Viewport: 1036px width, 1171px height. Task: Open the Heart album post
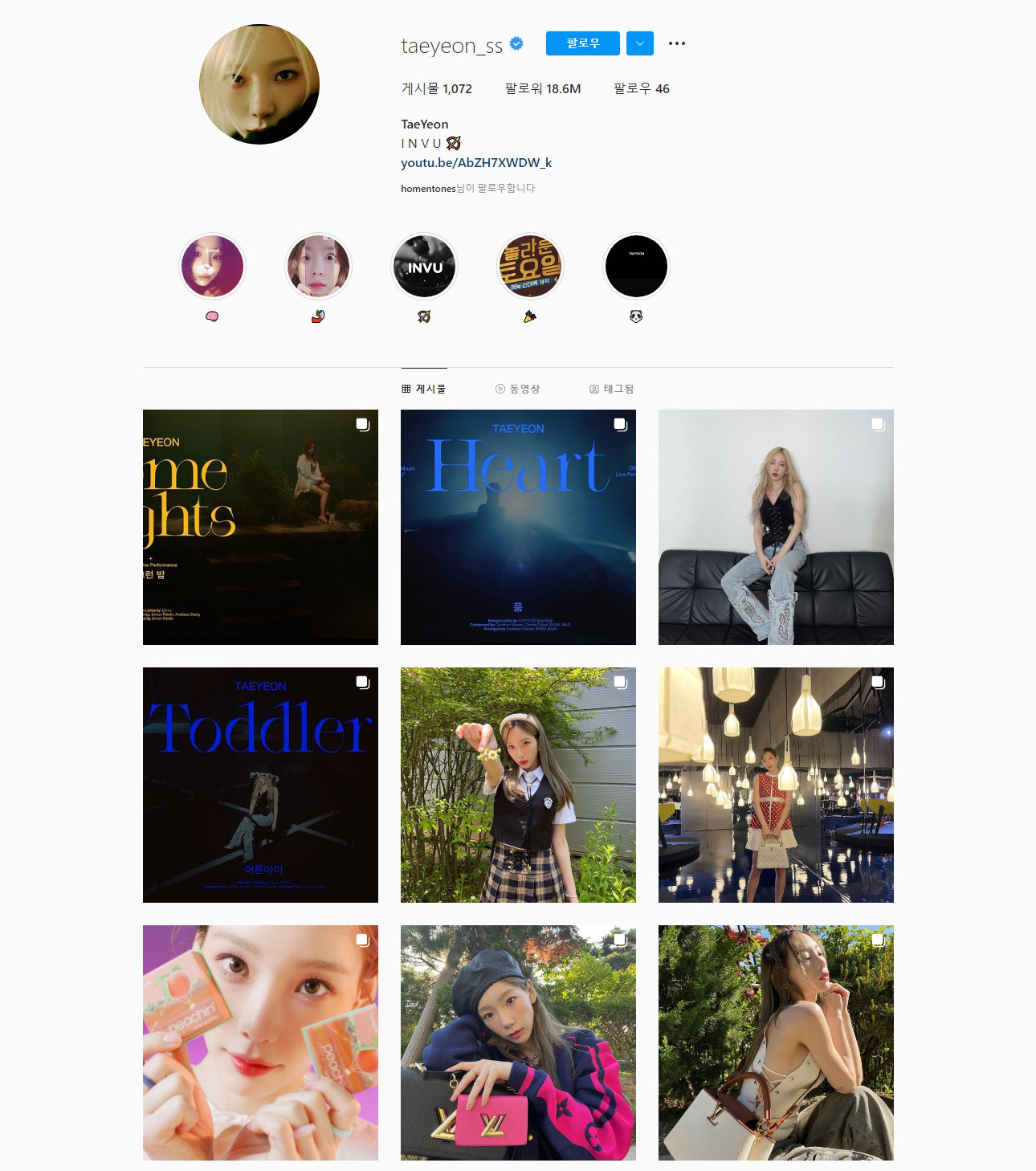pyautogui.click(x=518, y=527)
